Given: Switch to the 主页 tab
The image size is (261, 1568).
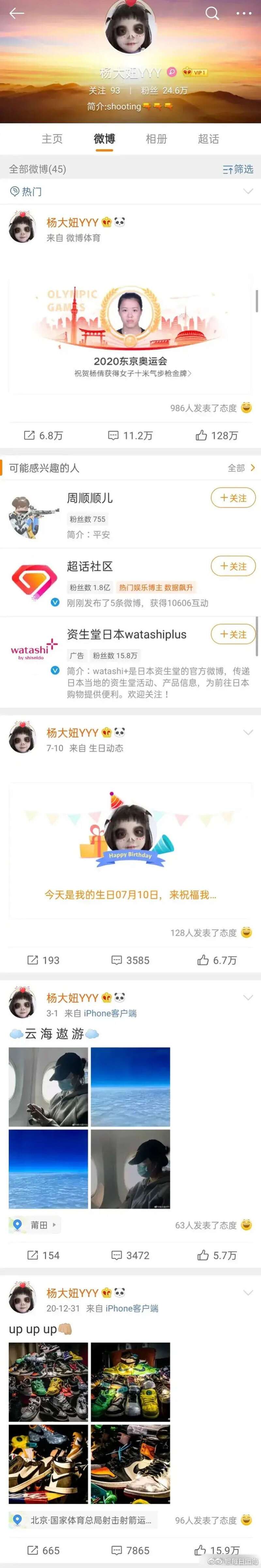Looking at the screenshot, I should point(52,139).
